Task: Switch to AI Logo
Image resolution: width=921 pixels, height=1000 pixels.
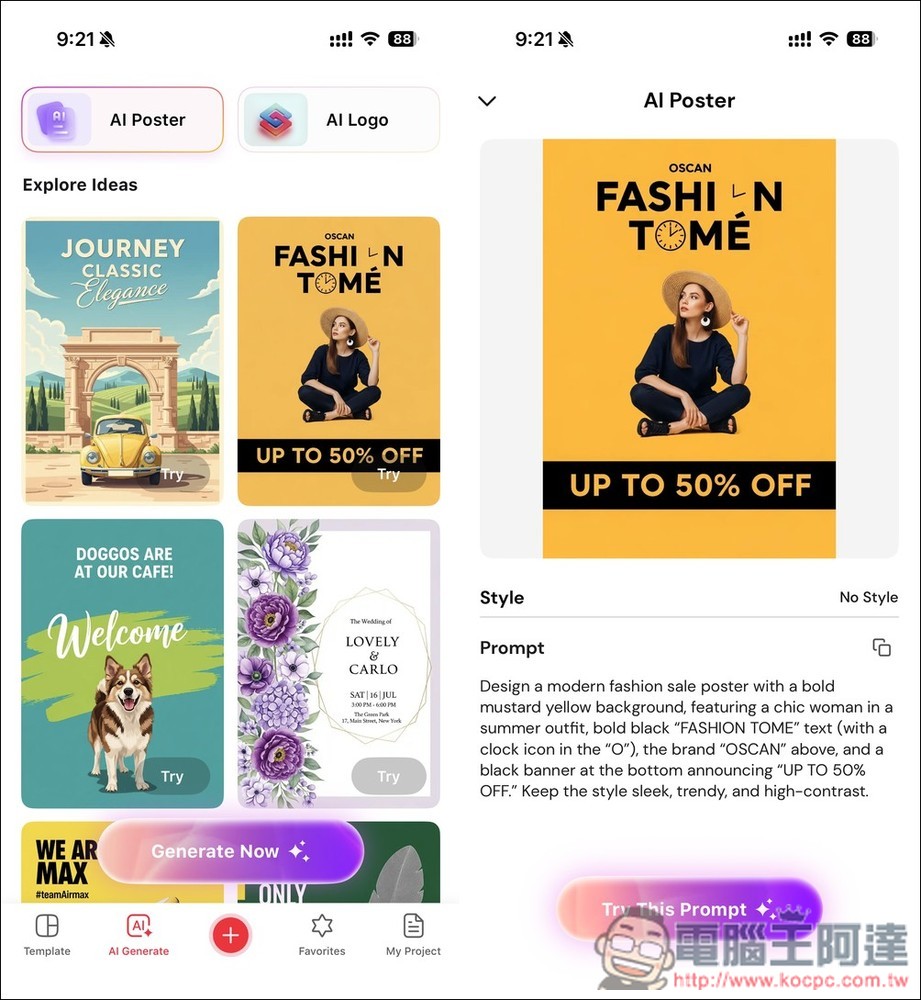Action: pos(338,120)
